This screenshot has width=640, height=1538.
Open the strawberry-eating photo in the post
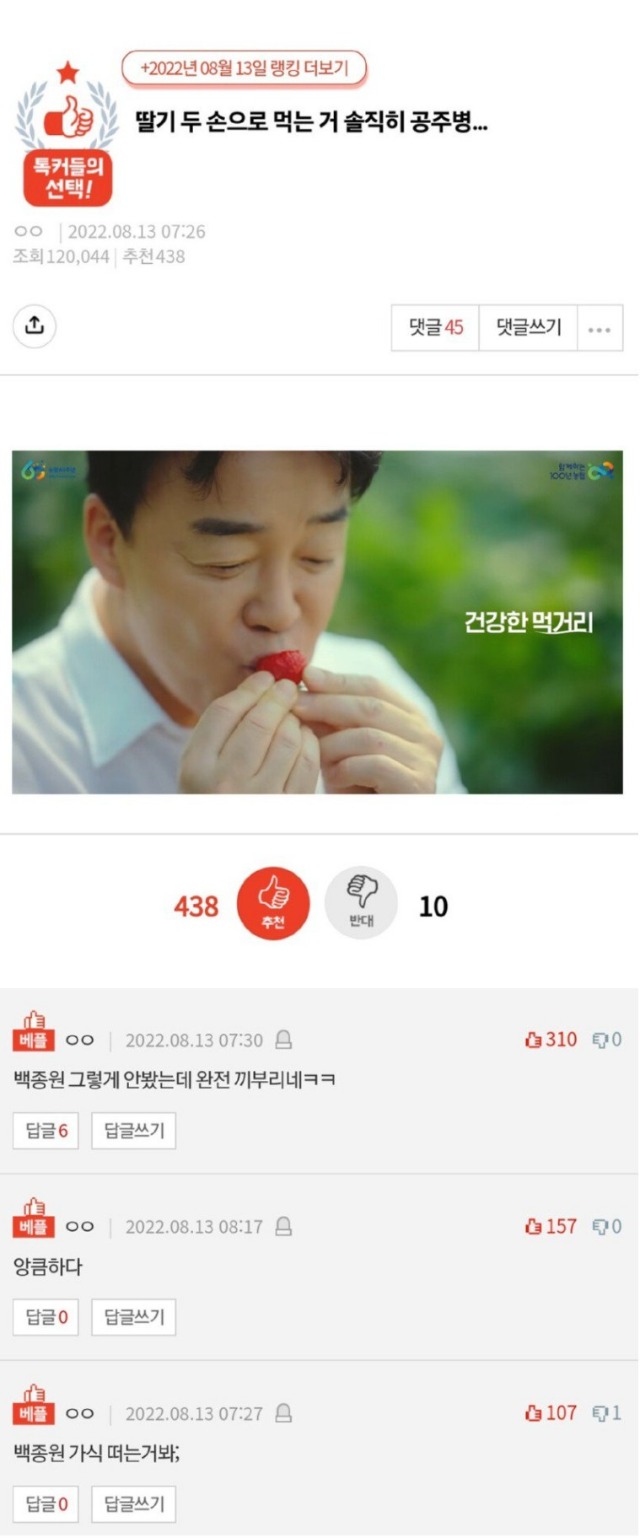pos(317,622)
